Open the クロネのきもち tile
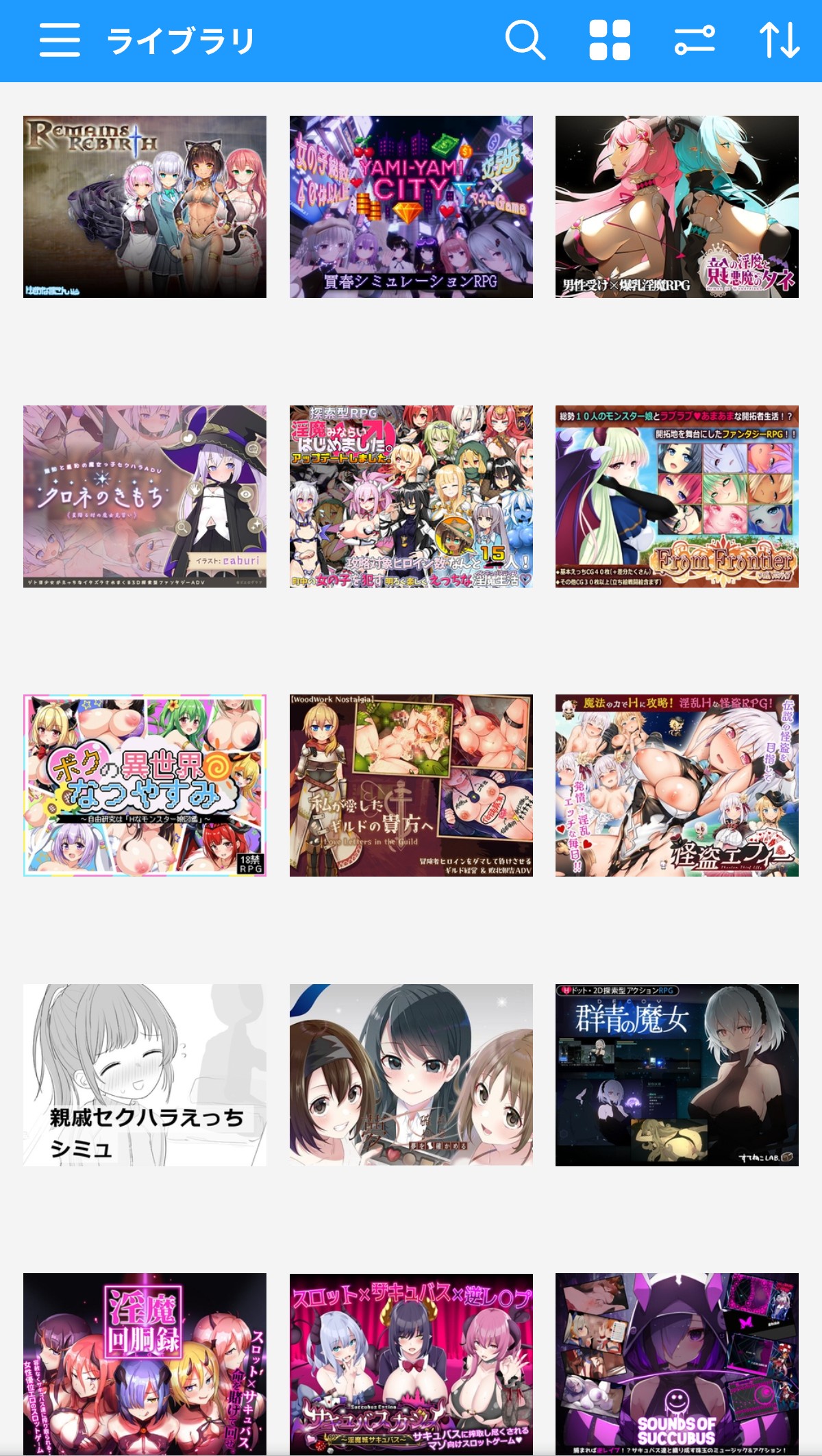Image resolution: width=822 pixels, height=1456 pixels. tap(145, 497)
